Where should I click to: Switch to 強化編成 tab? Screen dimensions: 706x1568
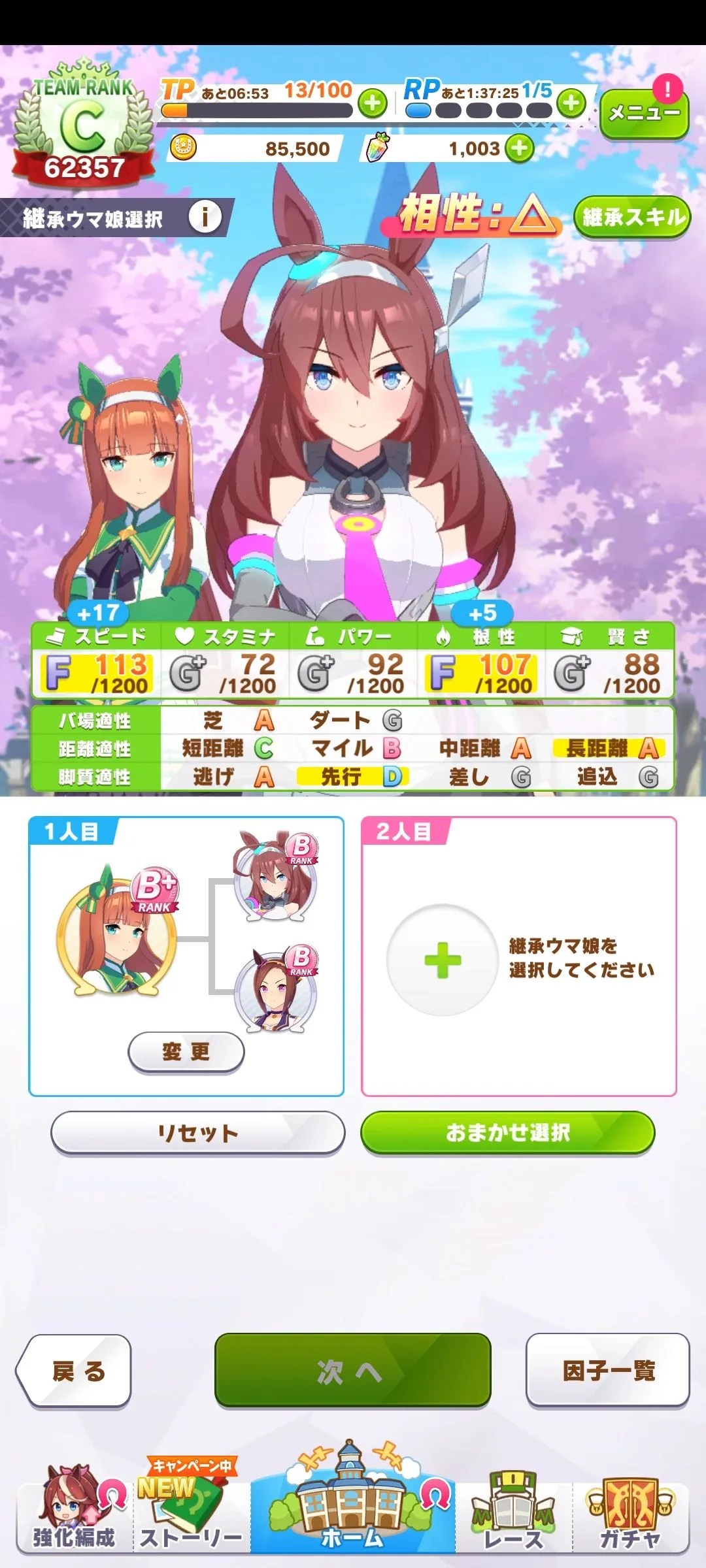(74, 1516)
